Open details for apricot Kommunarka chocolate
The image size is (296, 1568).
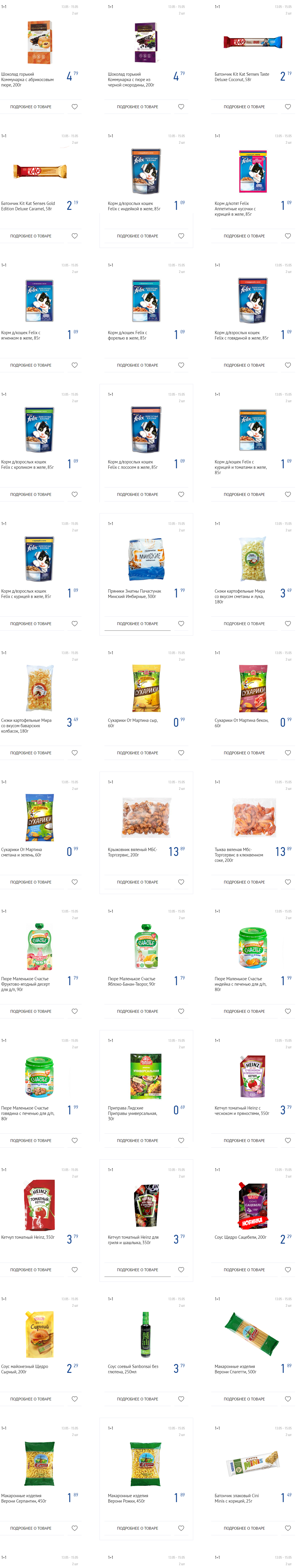point(30,107)
